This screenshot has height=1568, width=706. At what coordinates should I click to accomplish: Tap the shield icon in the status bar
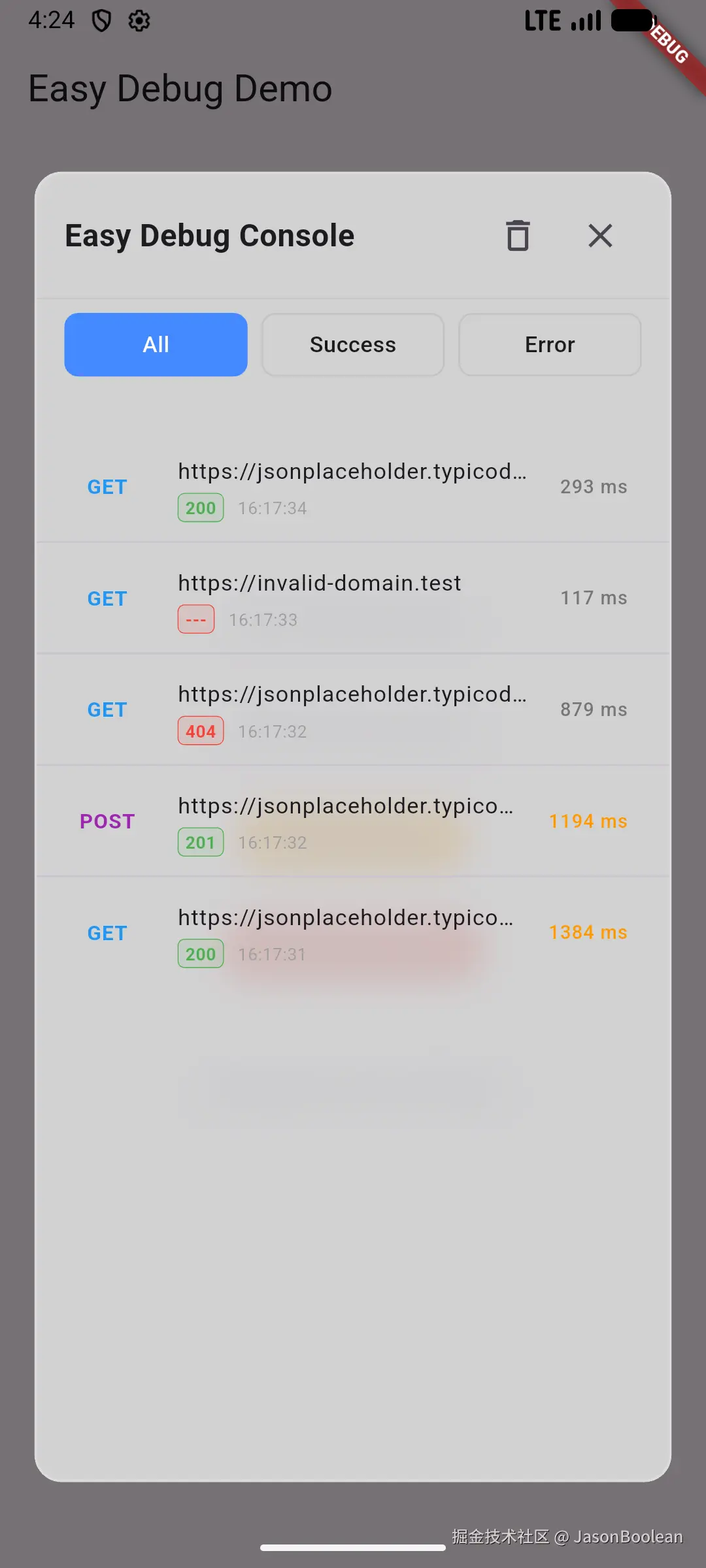101,20
